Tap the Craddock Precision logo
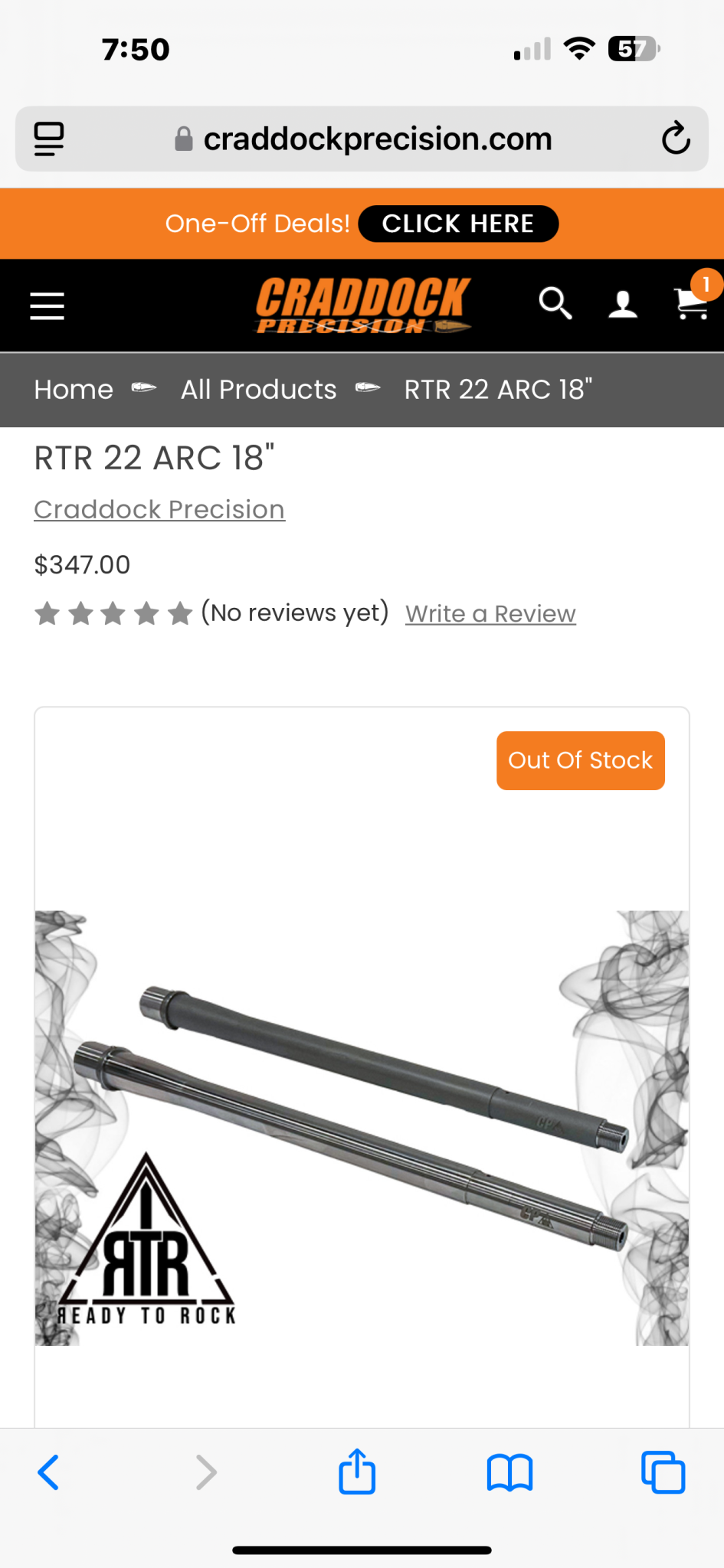Viewport: 724px width, 1568px height. tap(363, 305)
